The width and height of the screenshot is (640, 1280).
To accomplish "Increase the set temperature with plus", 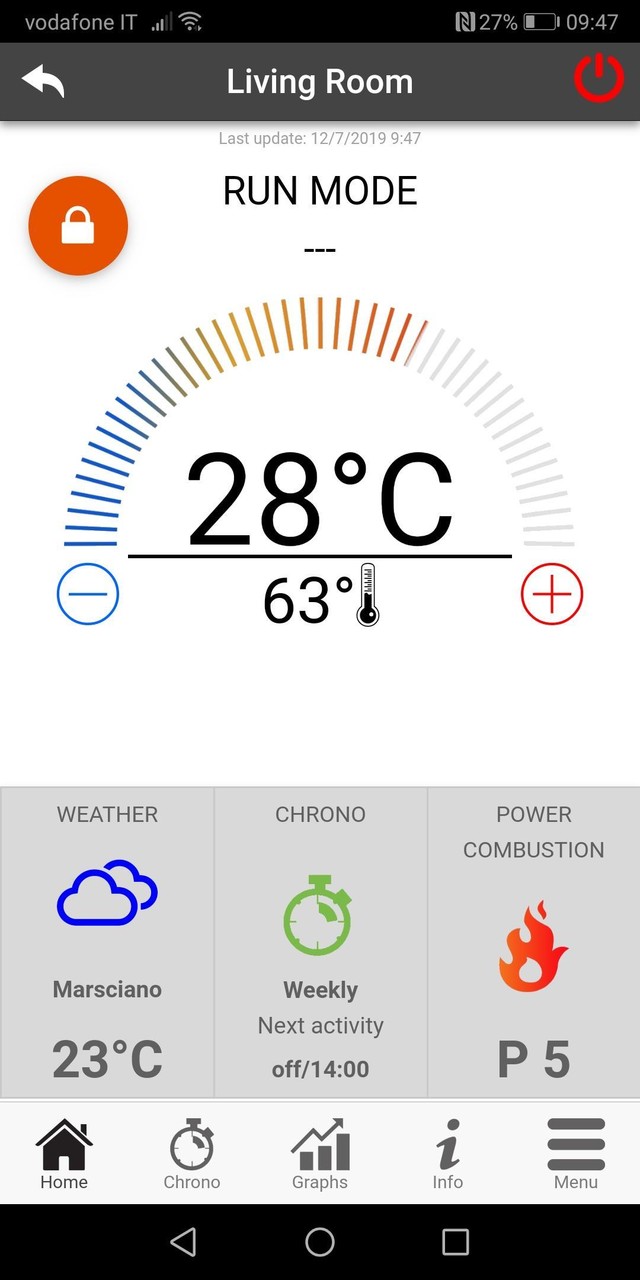I will [x=552, y=594].
